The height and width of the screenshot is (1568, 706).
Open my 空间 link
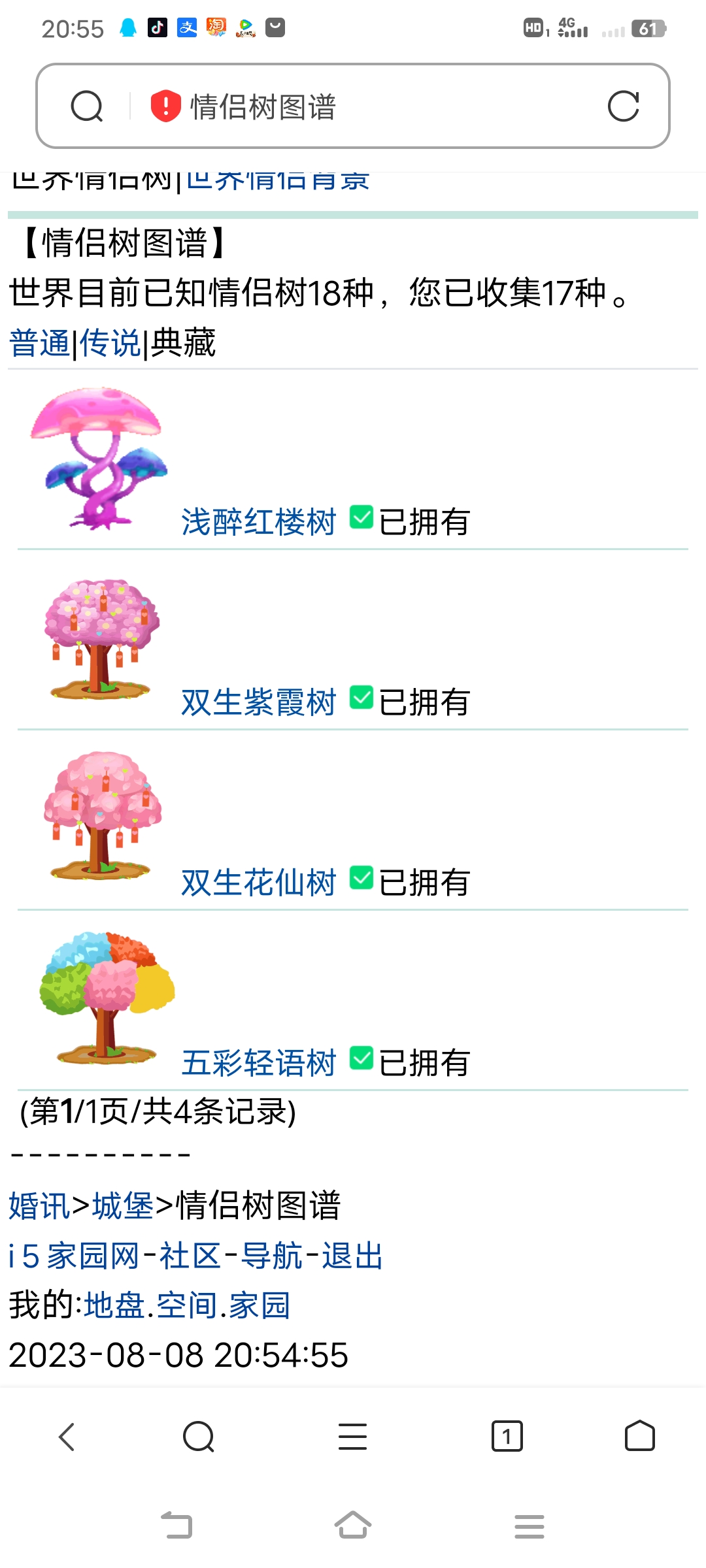pos(187,1305)
